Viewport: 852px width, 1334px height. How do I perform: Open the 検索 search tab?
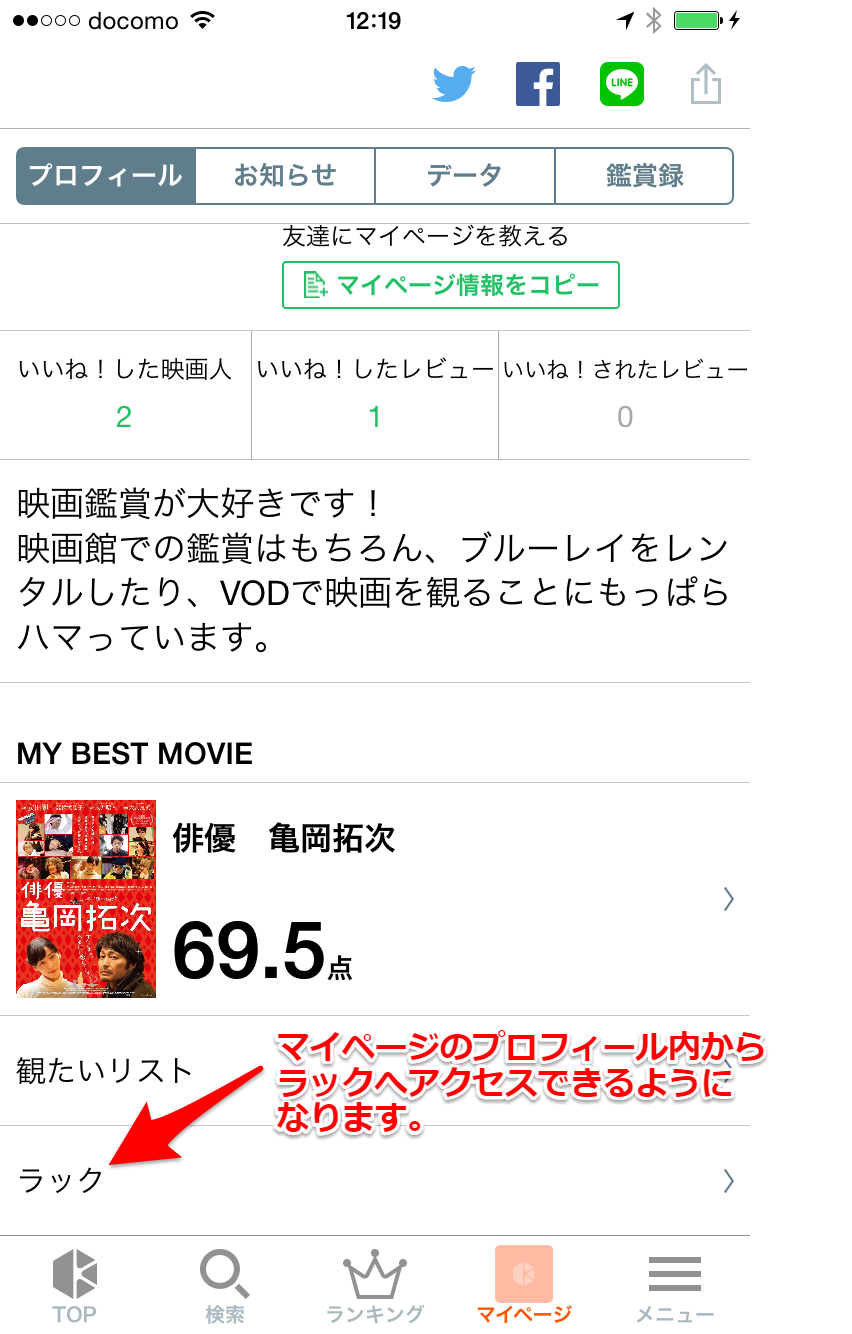click(x=225, y=1286)
